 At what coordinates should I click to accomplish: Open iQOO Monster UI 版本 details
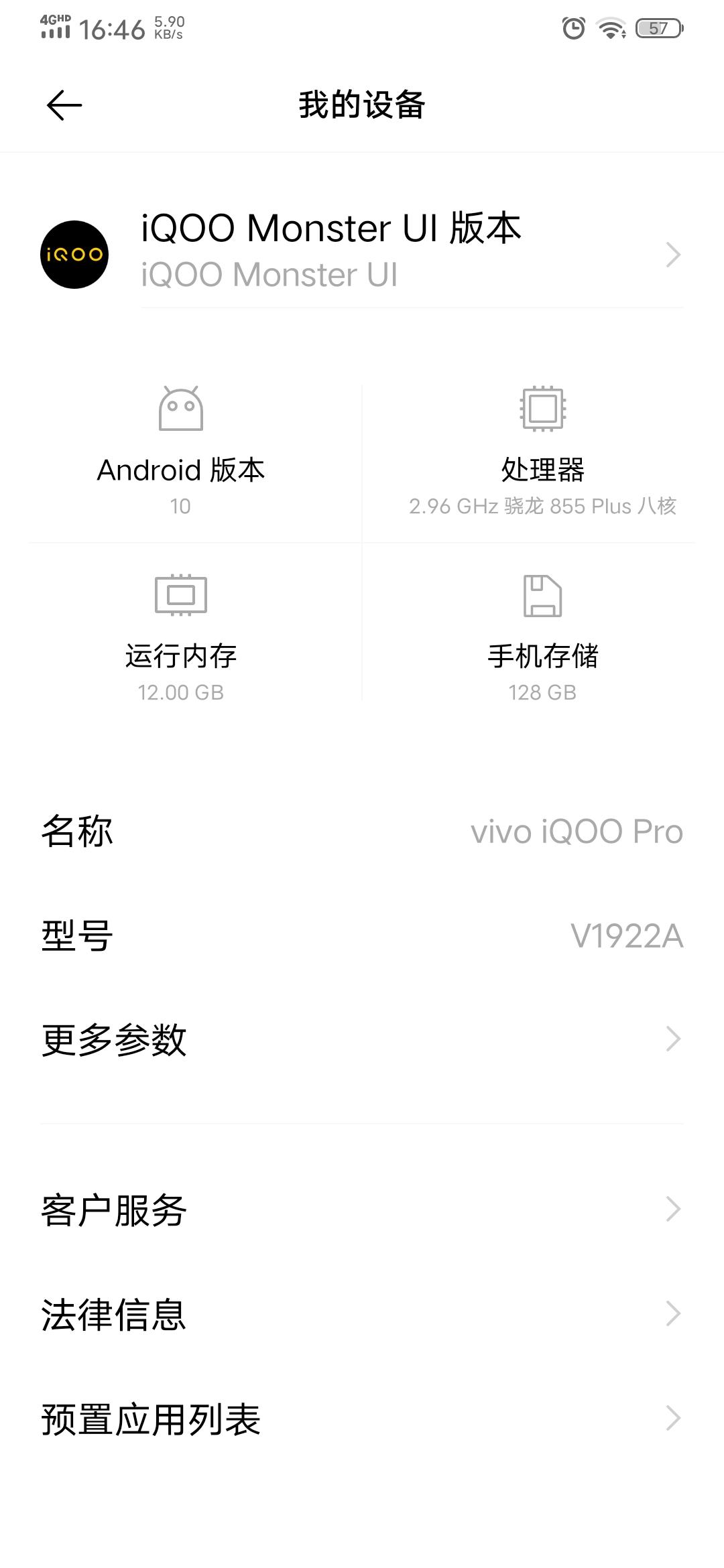click(362, 255)
